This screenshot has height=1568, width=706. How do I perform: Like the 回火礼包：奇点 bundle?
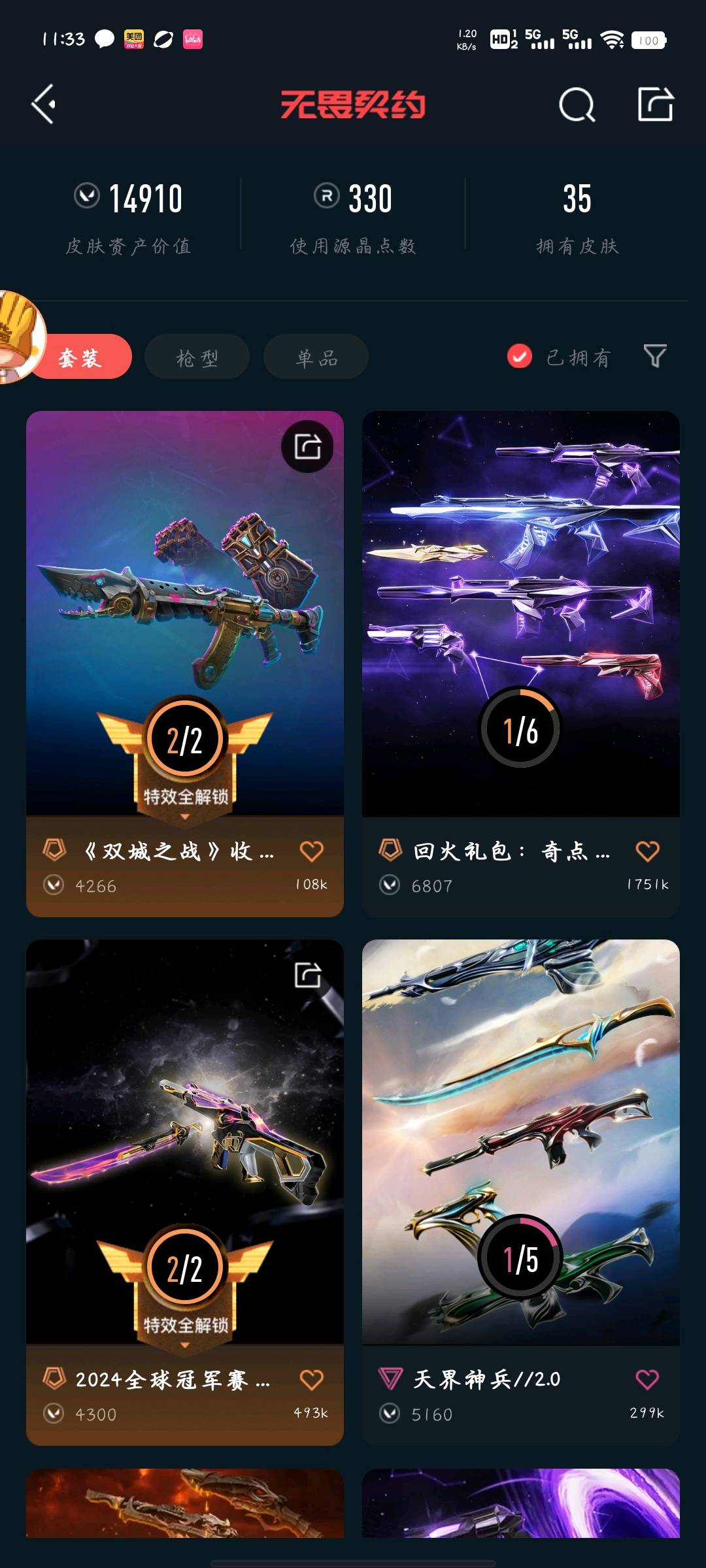click(647, 851)
